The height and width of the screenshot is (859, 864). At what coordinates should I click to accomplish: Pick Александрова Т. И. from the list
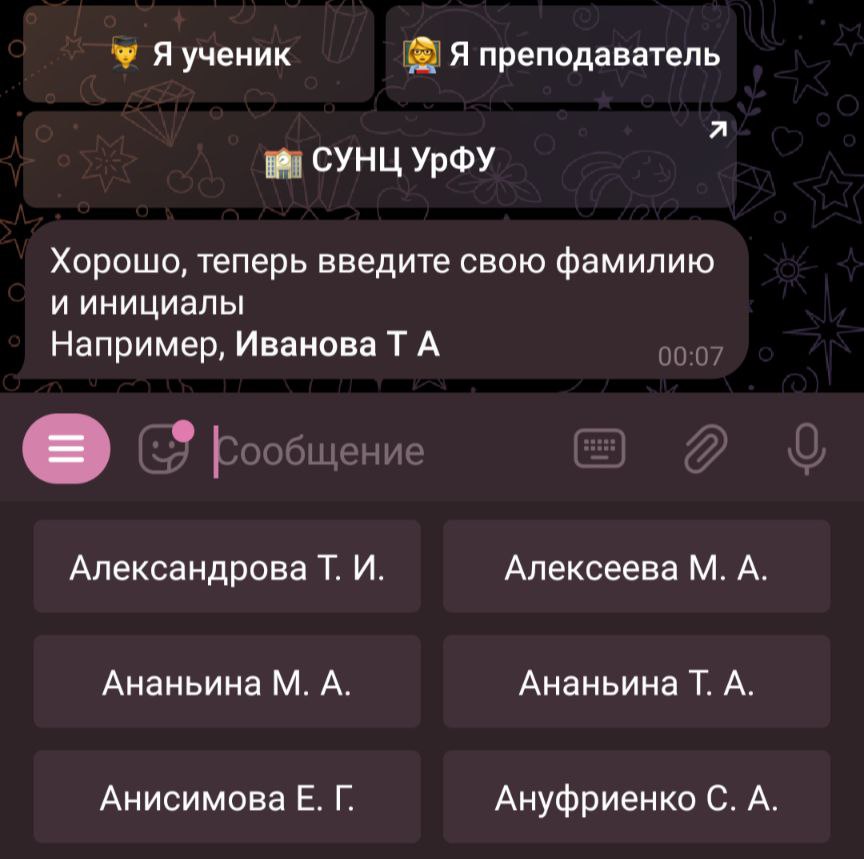227,567
